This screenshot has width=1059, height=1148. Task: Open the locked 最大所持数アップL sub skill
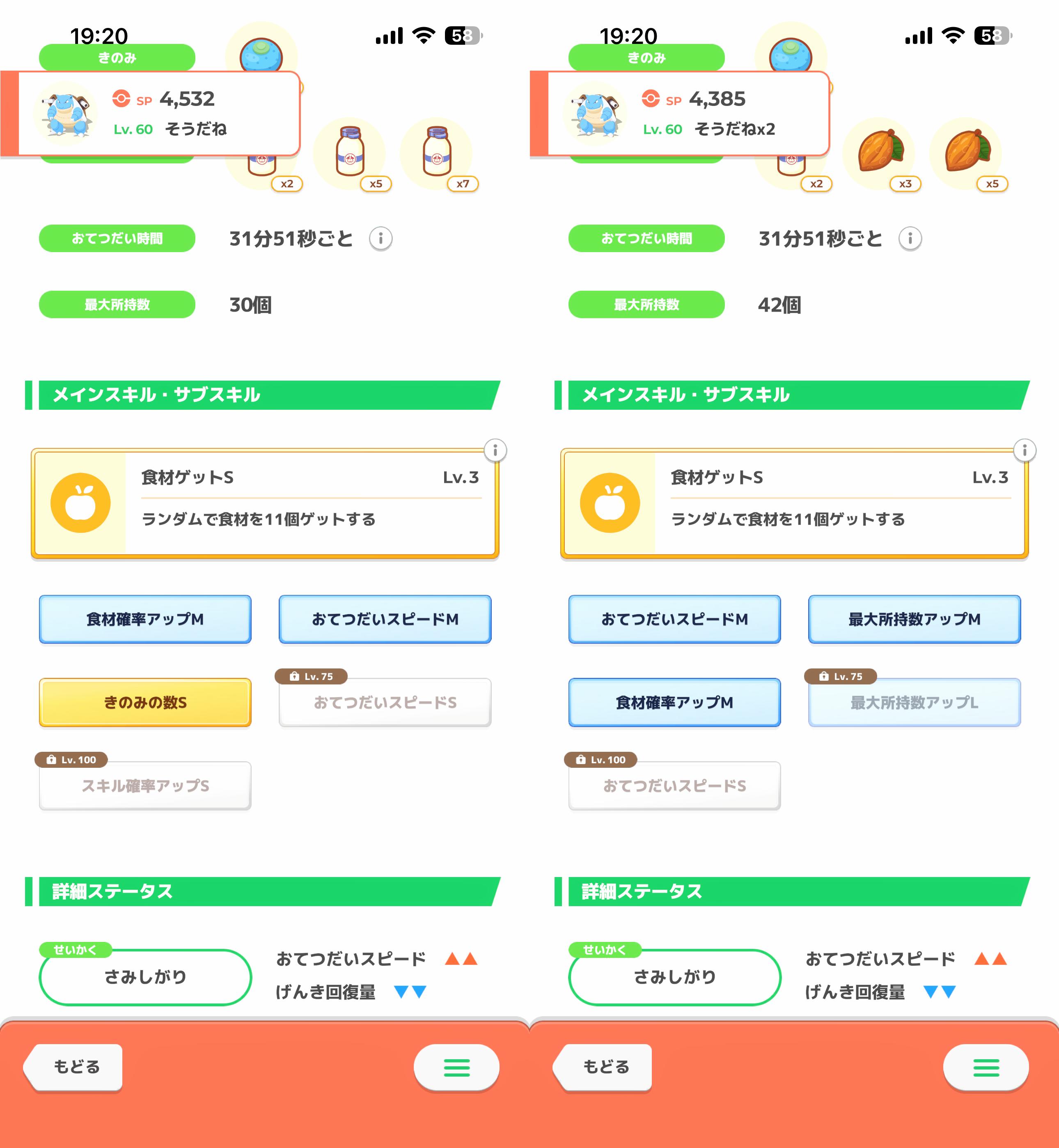[914, 702]
